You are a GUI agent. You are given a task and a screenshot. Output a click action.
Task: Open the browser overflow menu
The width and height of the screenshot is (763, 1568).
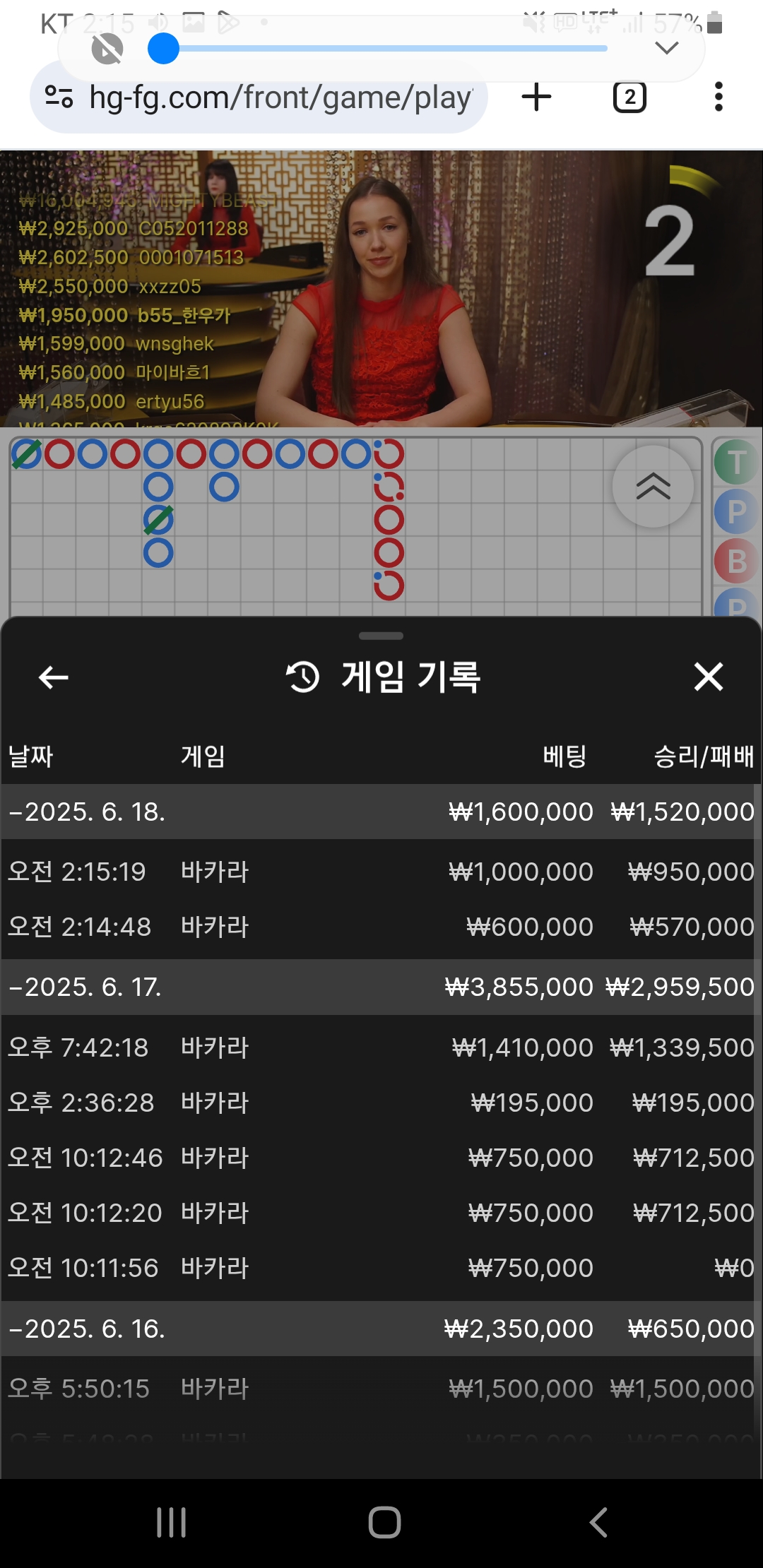pos(718,97)
